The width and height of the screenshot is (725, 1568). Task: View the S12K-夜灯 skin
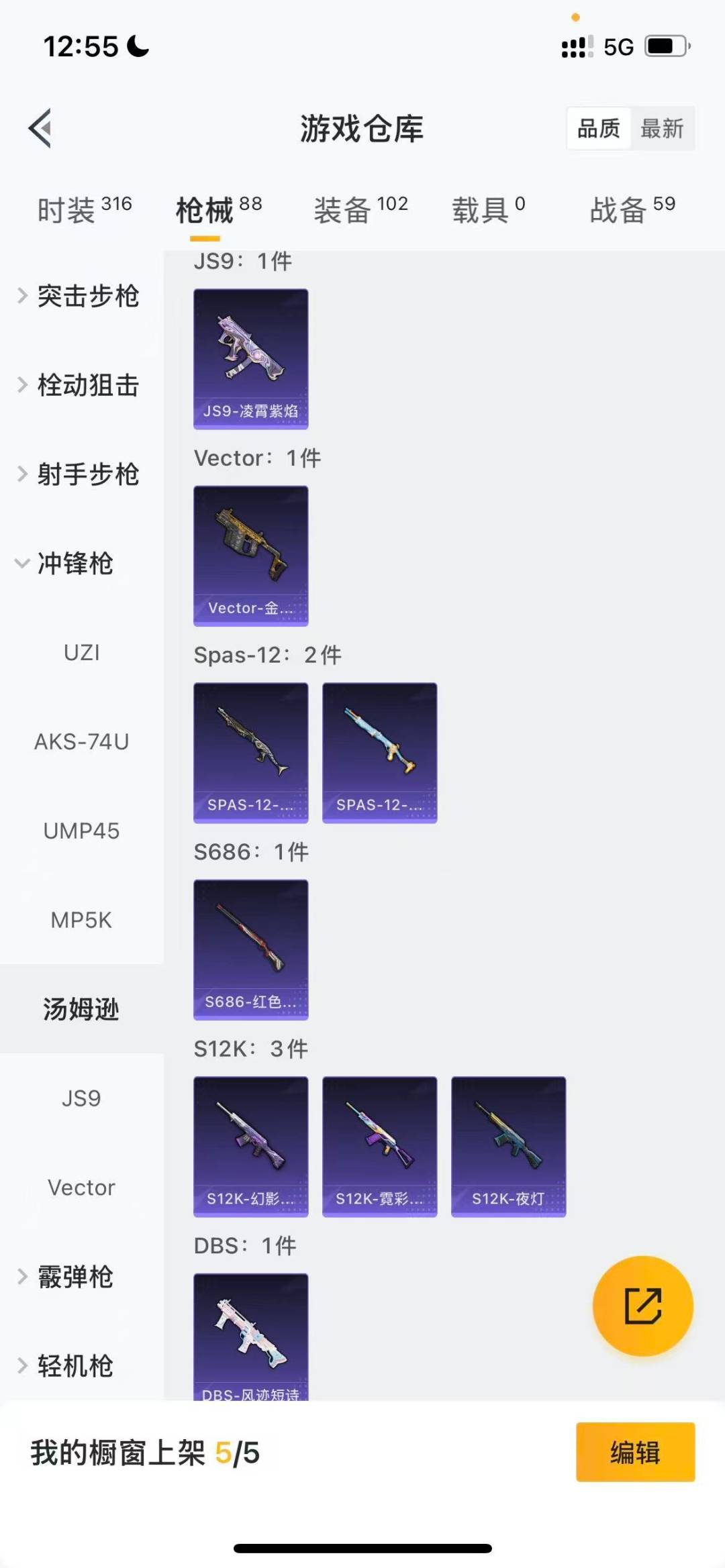click(508, 1145)
